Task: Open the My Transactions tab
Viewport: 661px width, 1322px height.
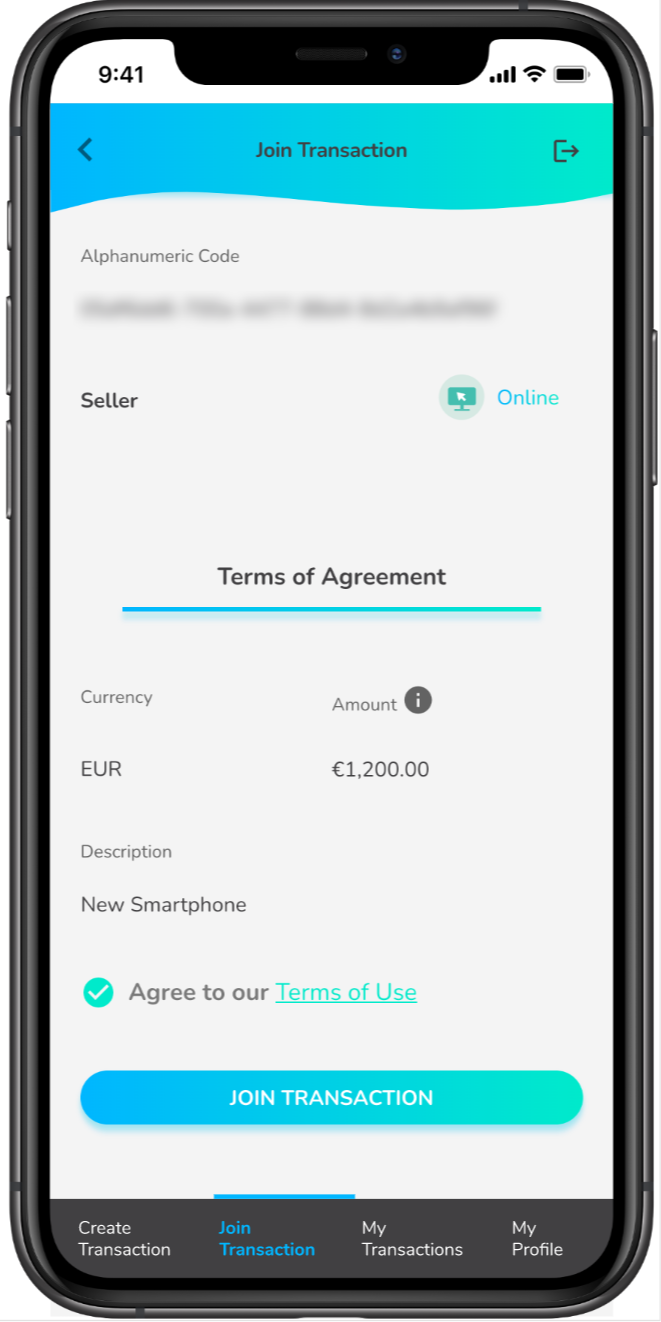Action: [x=412, y=1238]
